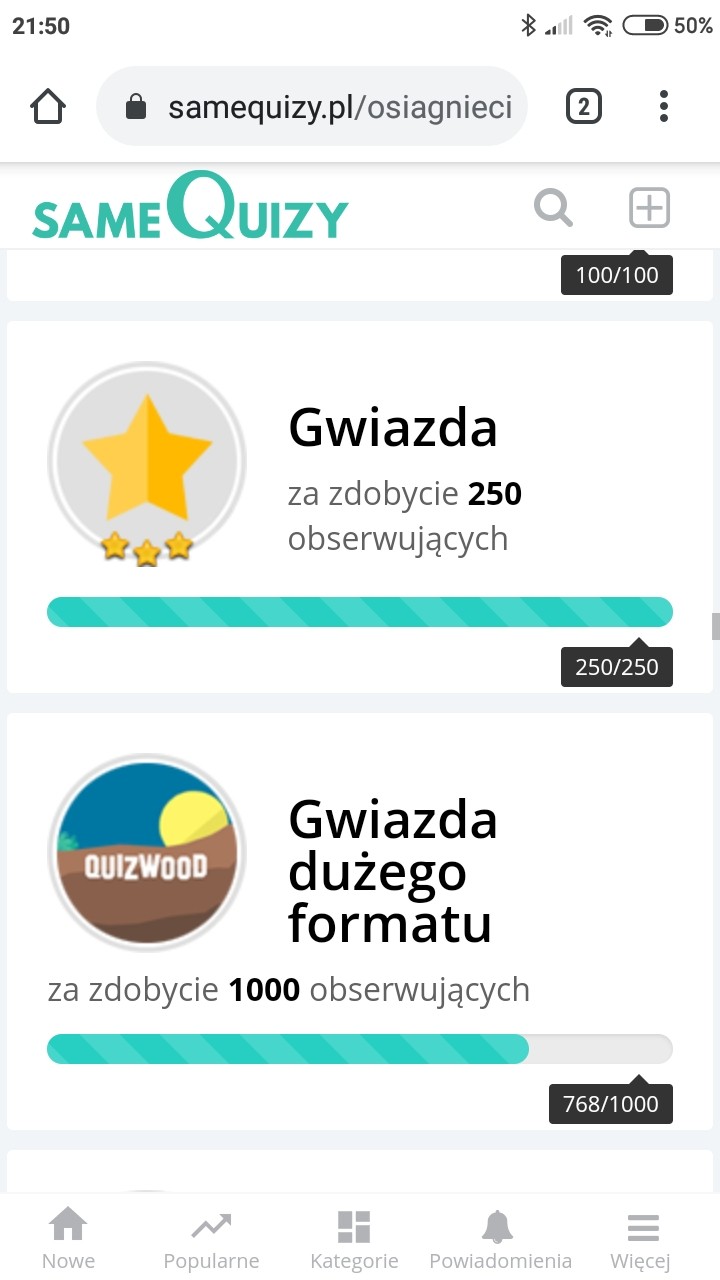Screen dimensions: 720x1280
Task: Check the Powiadomienia tab
Action: click(500, 1238)
